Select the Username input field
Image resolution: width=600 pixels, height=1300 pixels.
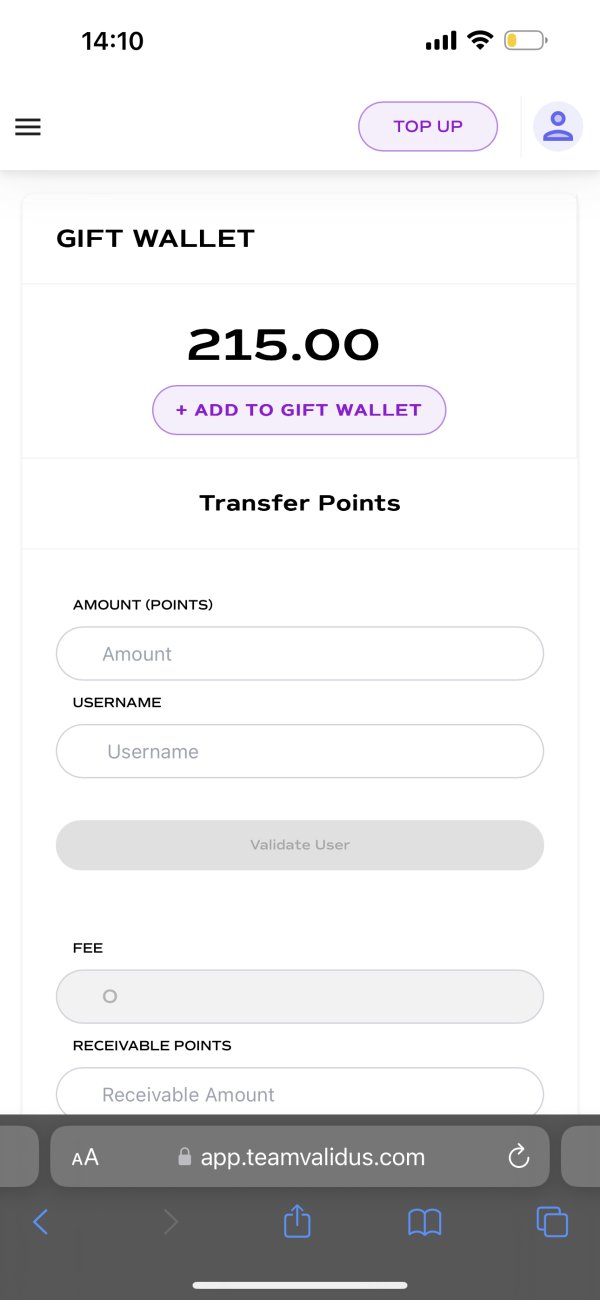click(x=300, y=751)
